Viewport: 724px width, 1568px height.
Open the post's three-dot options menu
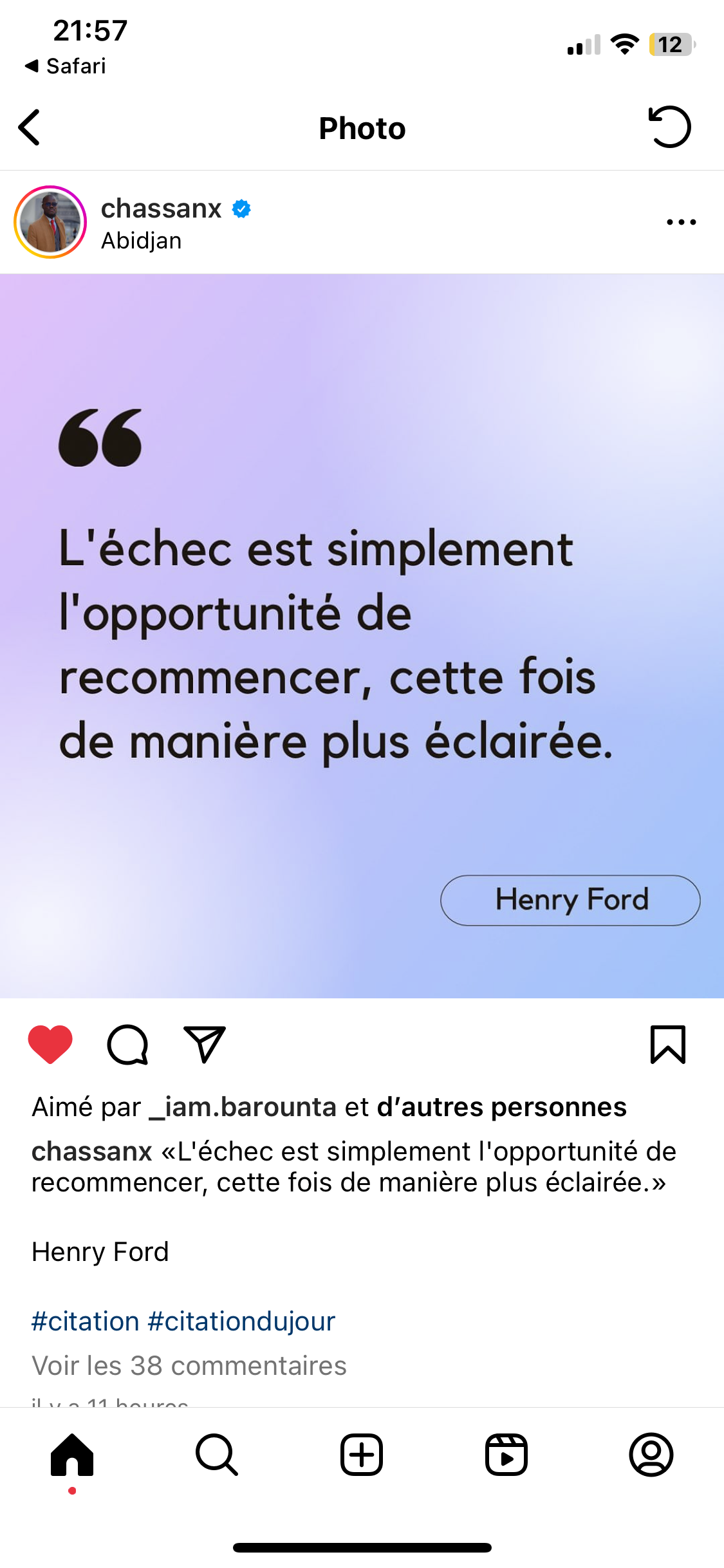(x=681, y=222)
